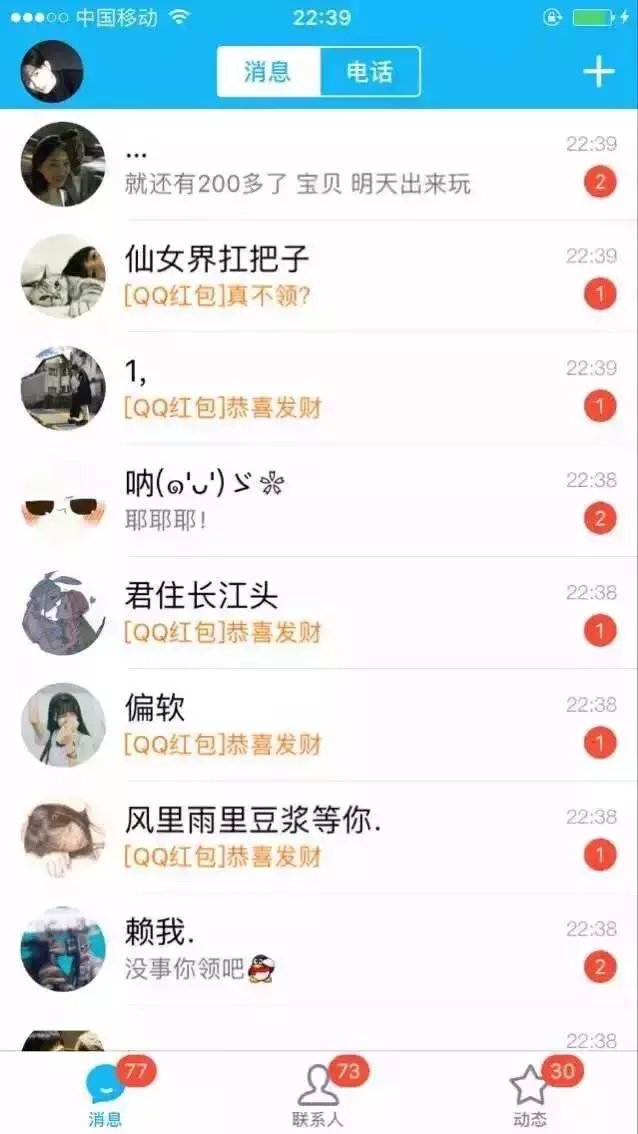This screenshot has height=1134, width=638.
Task: Select the 消息 segment at top
Action: (268, 72)
